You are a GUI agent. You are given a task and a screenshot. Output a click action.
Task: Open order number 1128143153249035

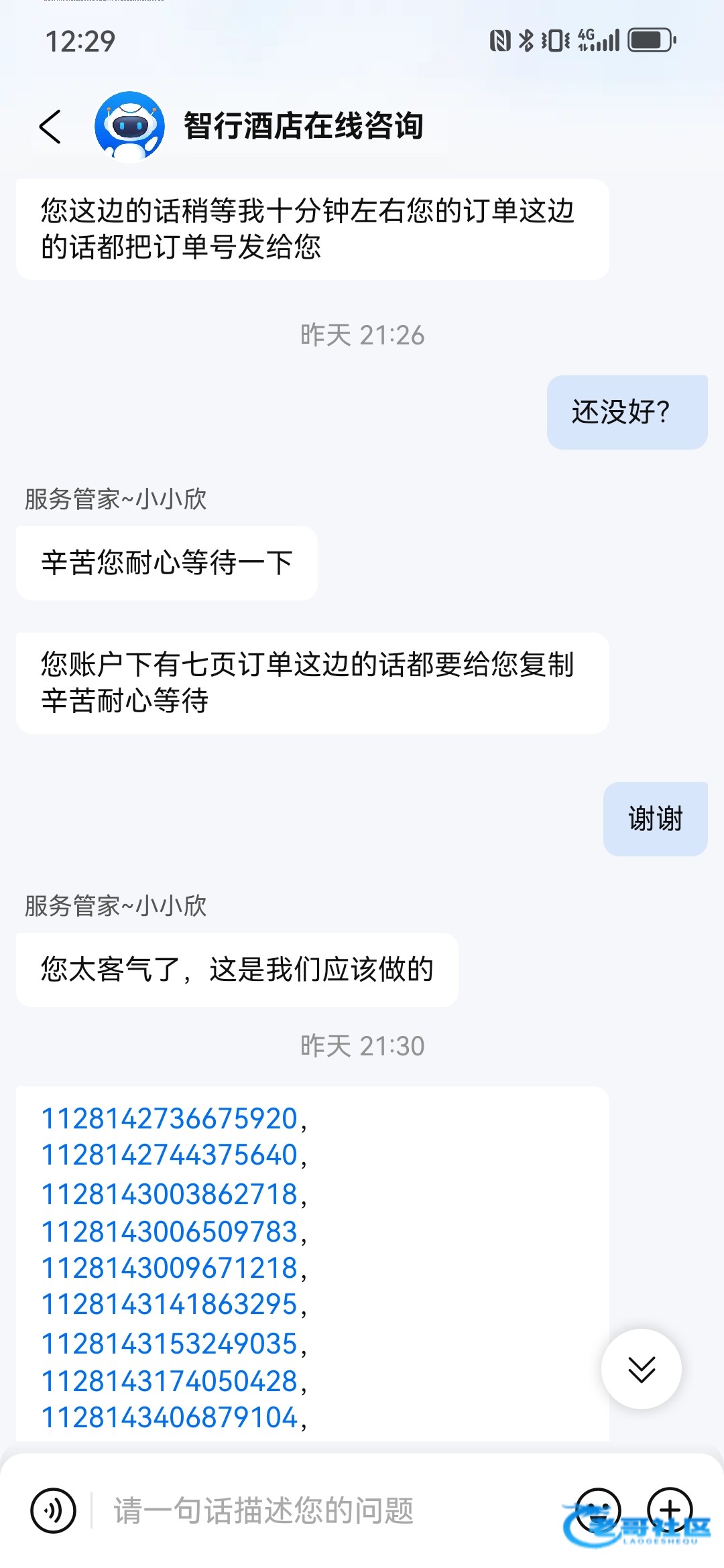(x=169, y=1344)
